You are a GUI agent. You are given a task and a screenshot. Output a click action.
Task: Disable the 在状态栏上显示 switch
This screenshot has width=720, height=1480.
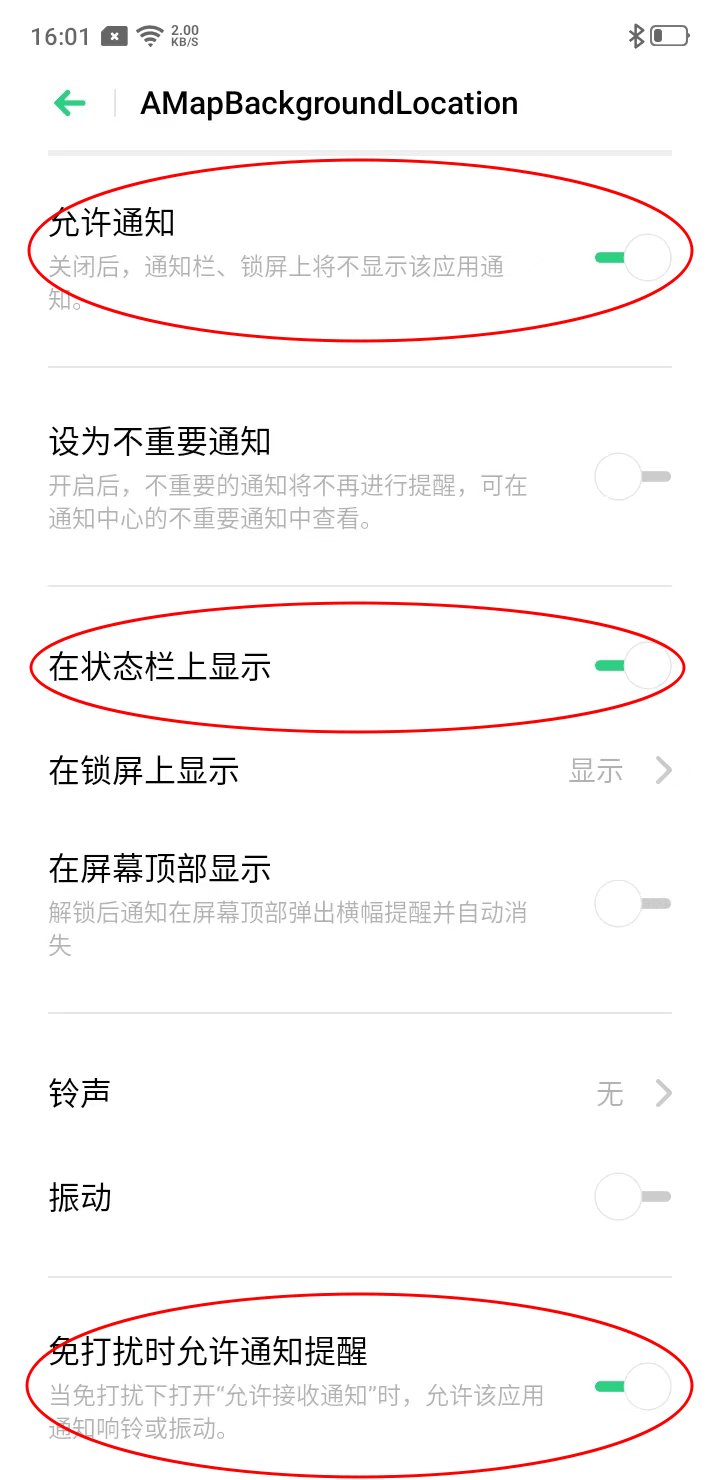tap(633, 666)
